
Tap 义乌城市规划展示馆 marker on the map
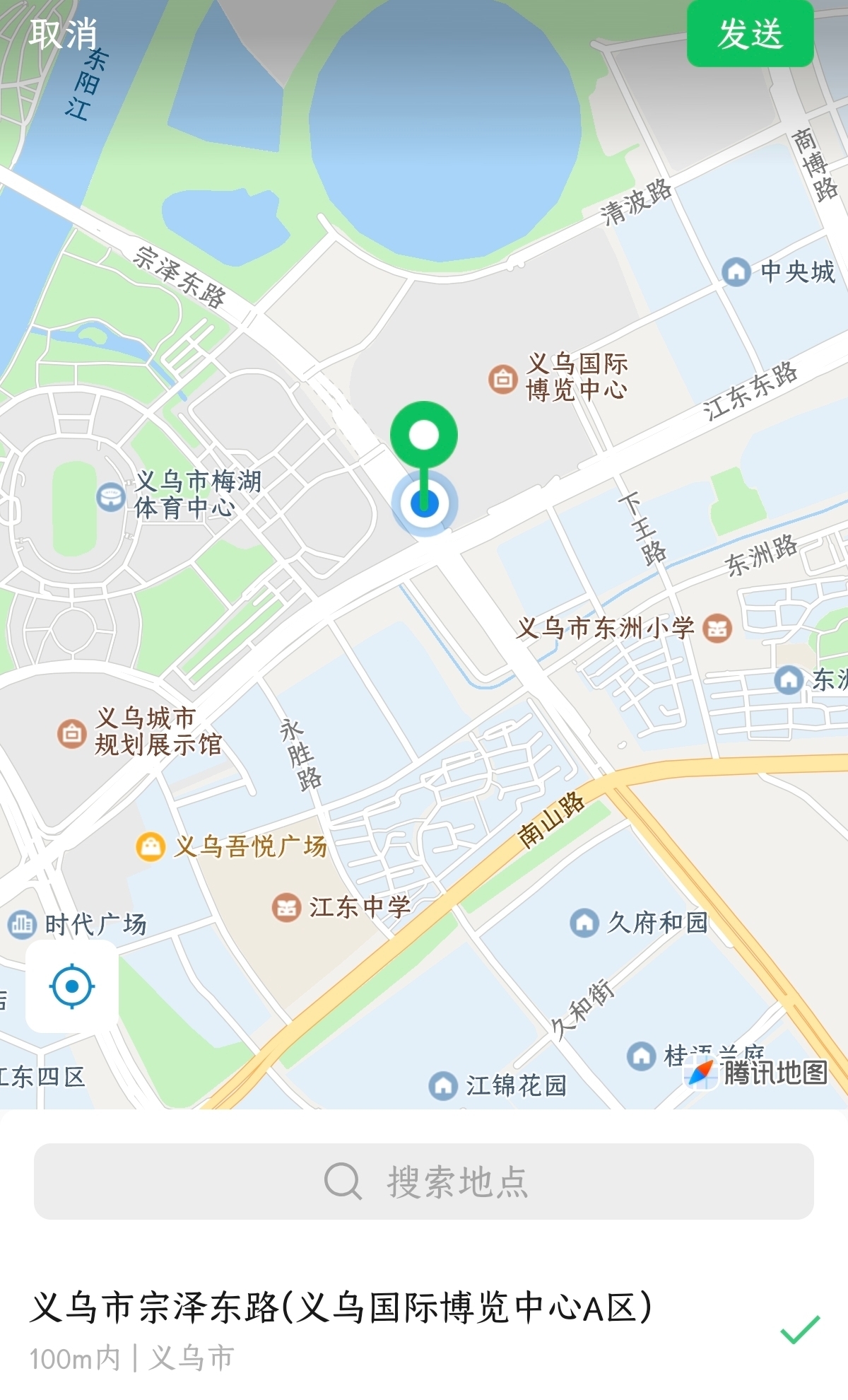click(71, 733)
